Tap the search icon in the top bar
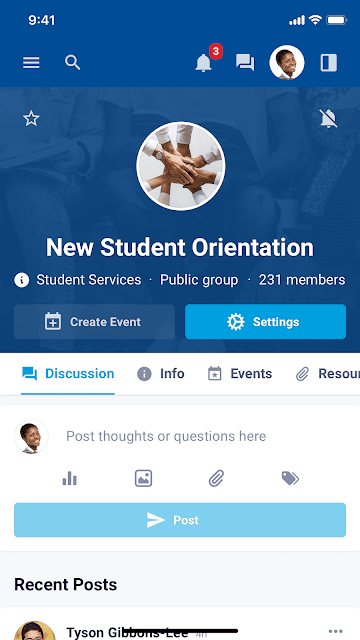Screen dimensions: 360x640 coord(72,63)
